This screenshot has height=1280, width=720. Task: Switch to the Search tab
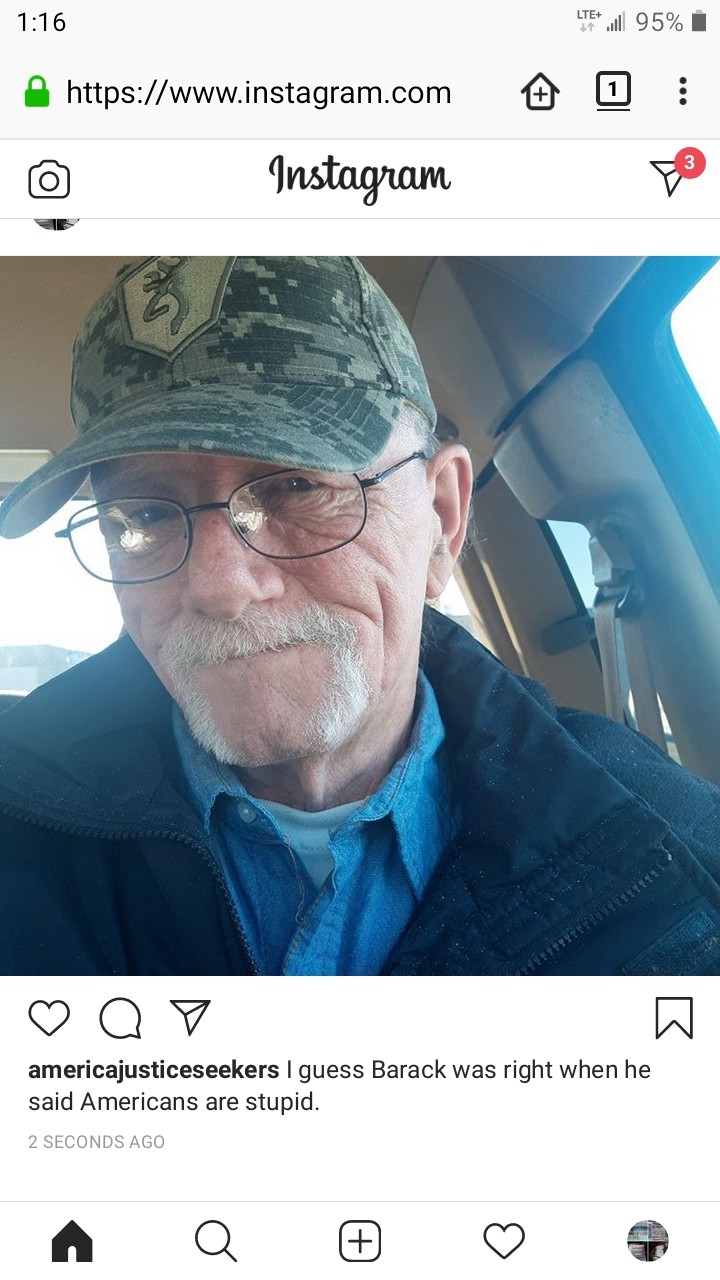click(x=215, y=1241)
